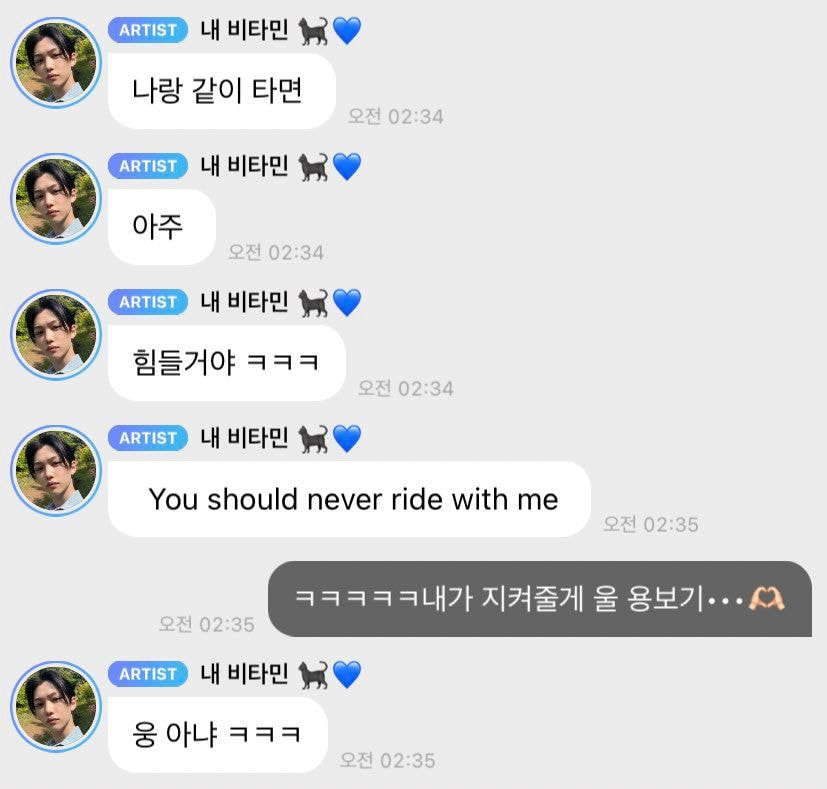The height and width of the screenshot is (789, 827).
Task: Open avatar next to 'You should never ride with me'
Action: (54, 470)
